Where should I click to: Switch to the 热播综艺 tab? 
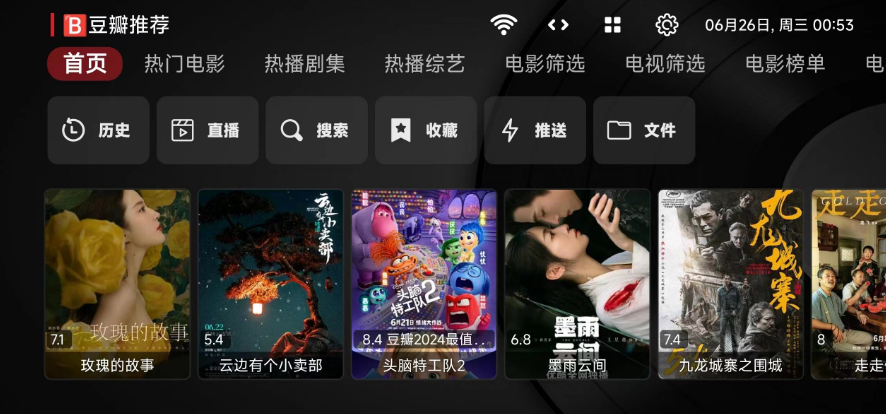coord(425,64)
